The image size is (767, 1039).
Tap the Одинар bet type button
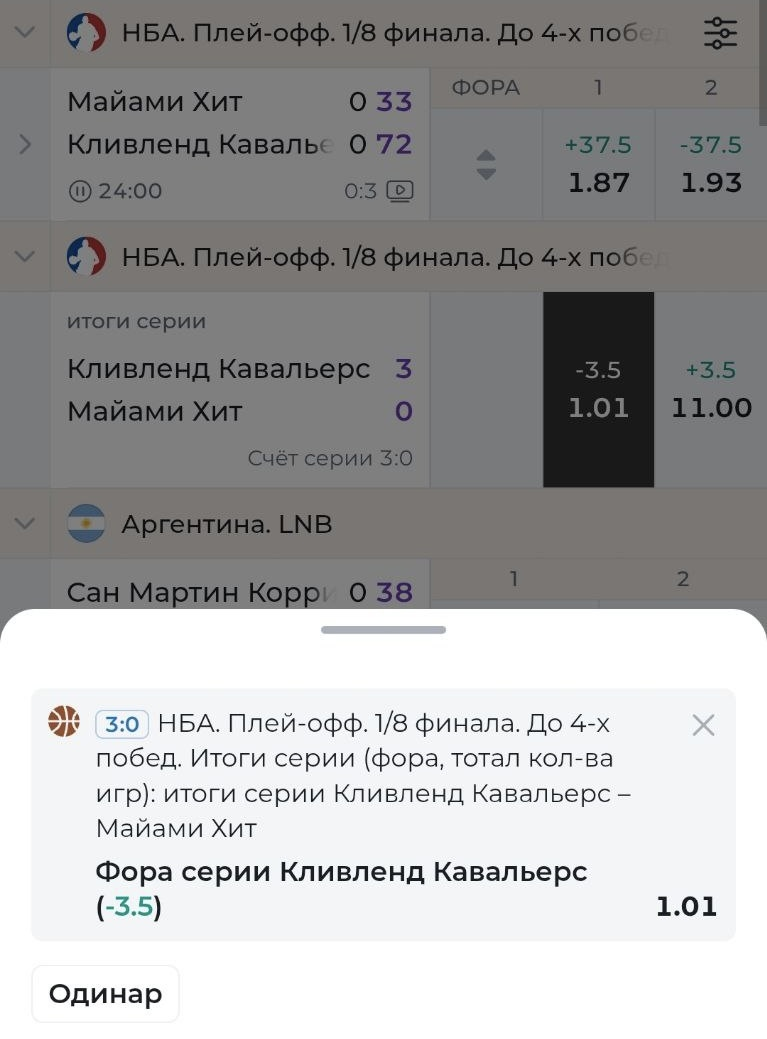pos(105,993)
